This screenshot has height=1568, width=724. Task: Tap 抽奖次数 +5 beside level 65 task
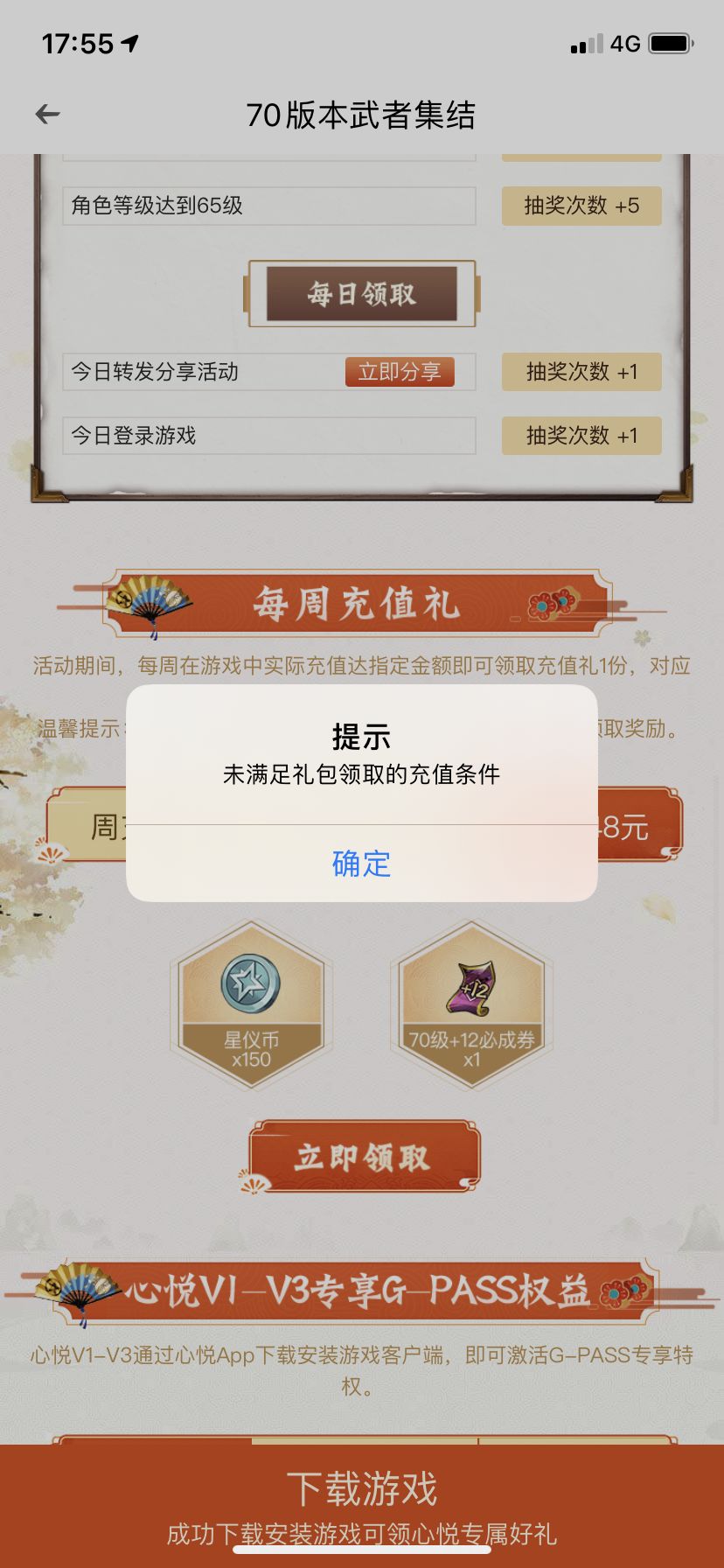pyautogui.click(x=581, y=206)
